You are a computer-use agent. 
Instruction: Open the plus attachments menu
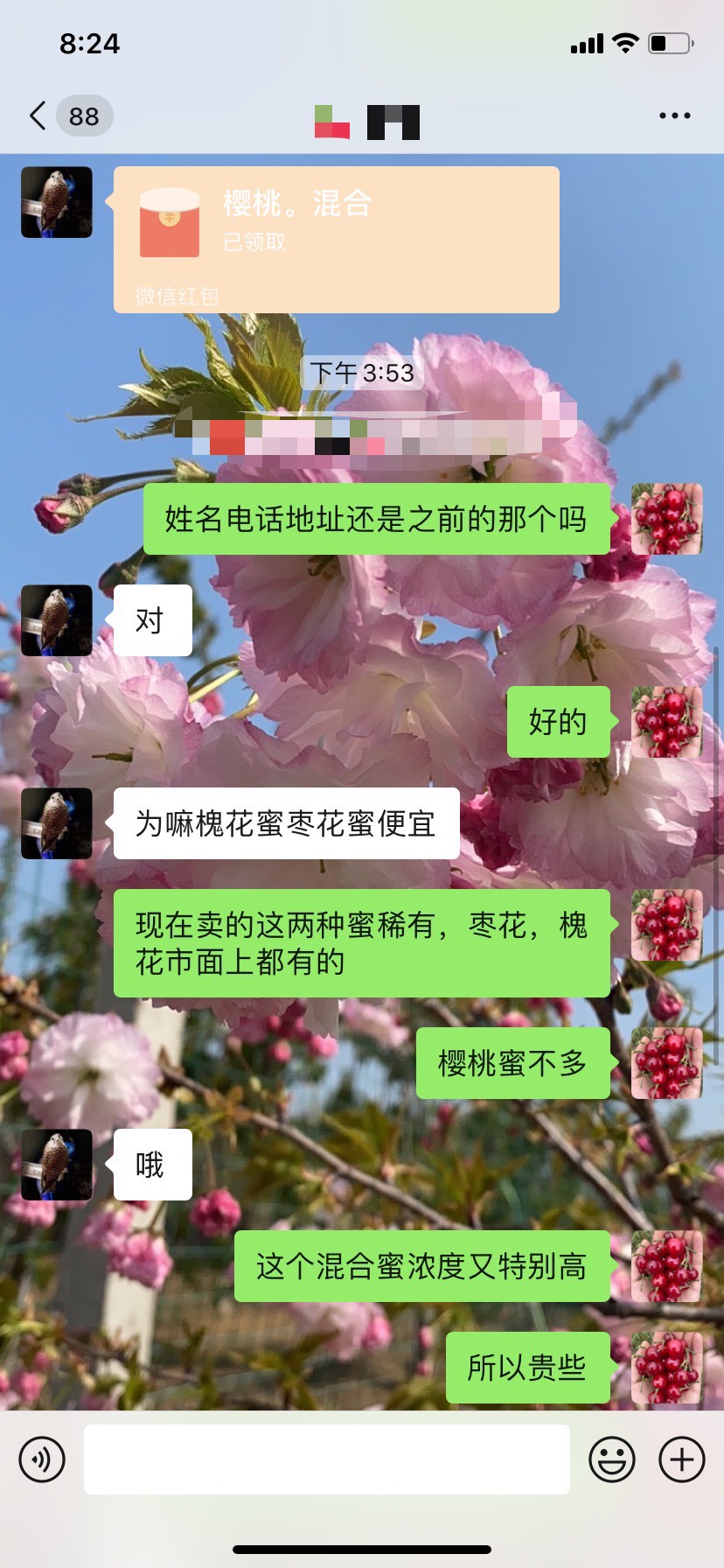[x=681, y=1459]
